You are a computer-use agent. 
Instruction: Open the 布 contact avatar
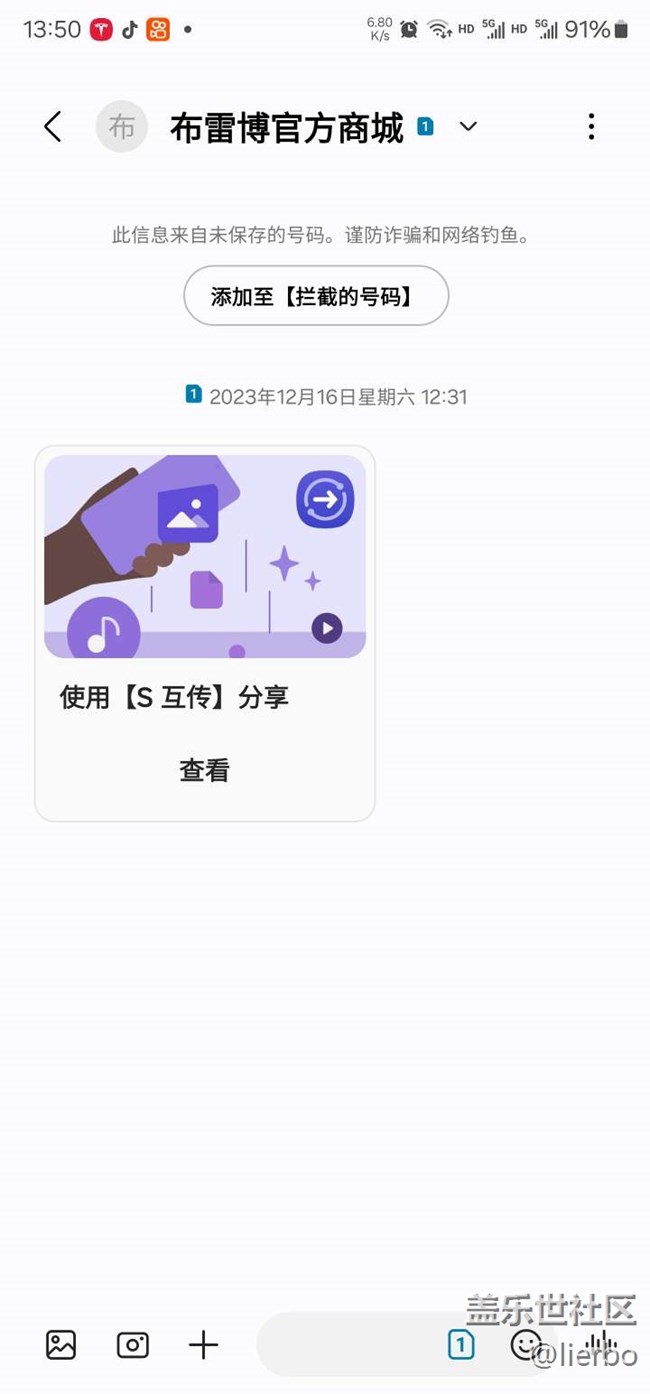(x=122, y=127)
